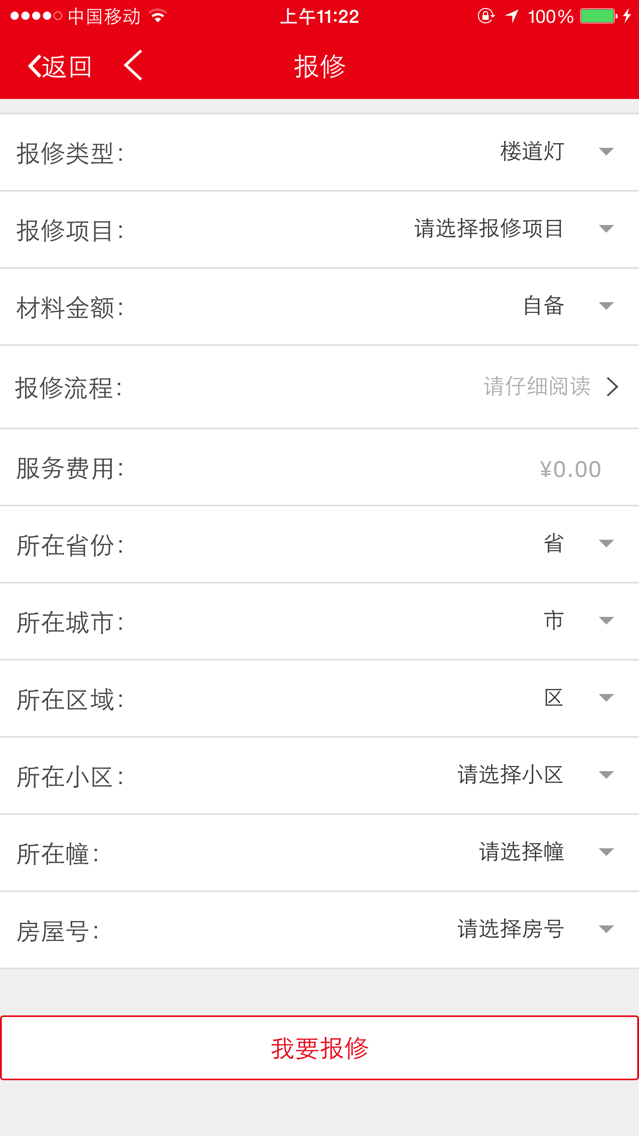Open the 报修类型 dropdown showing 楼道灯

click(x=320, y=152)
